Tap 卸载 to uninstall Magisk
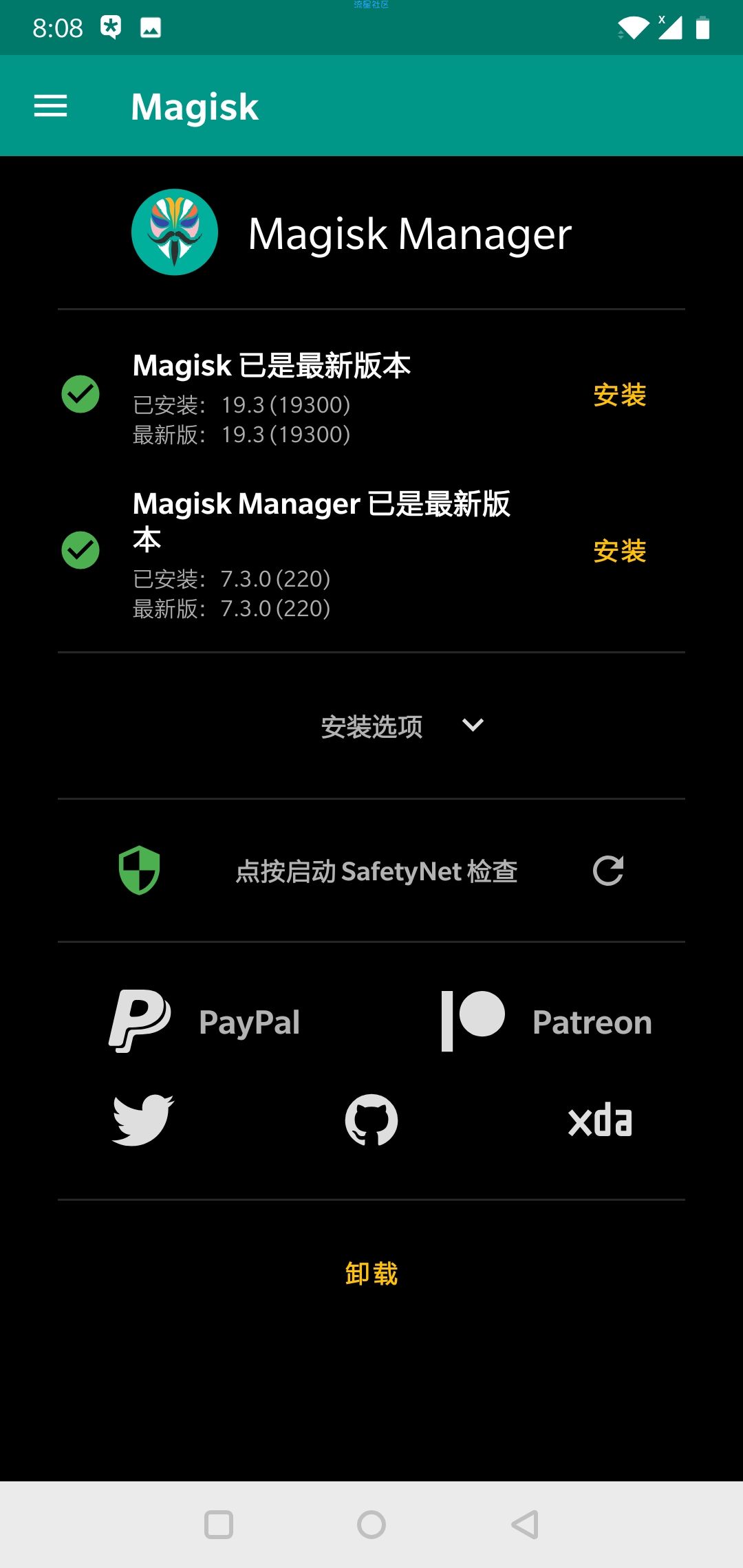This screenshot has height=1568, width=743. point(371,1274)
